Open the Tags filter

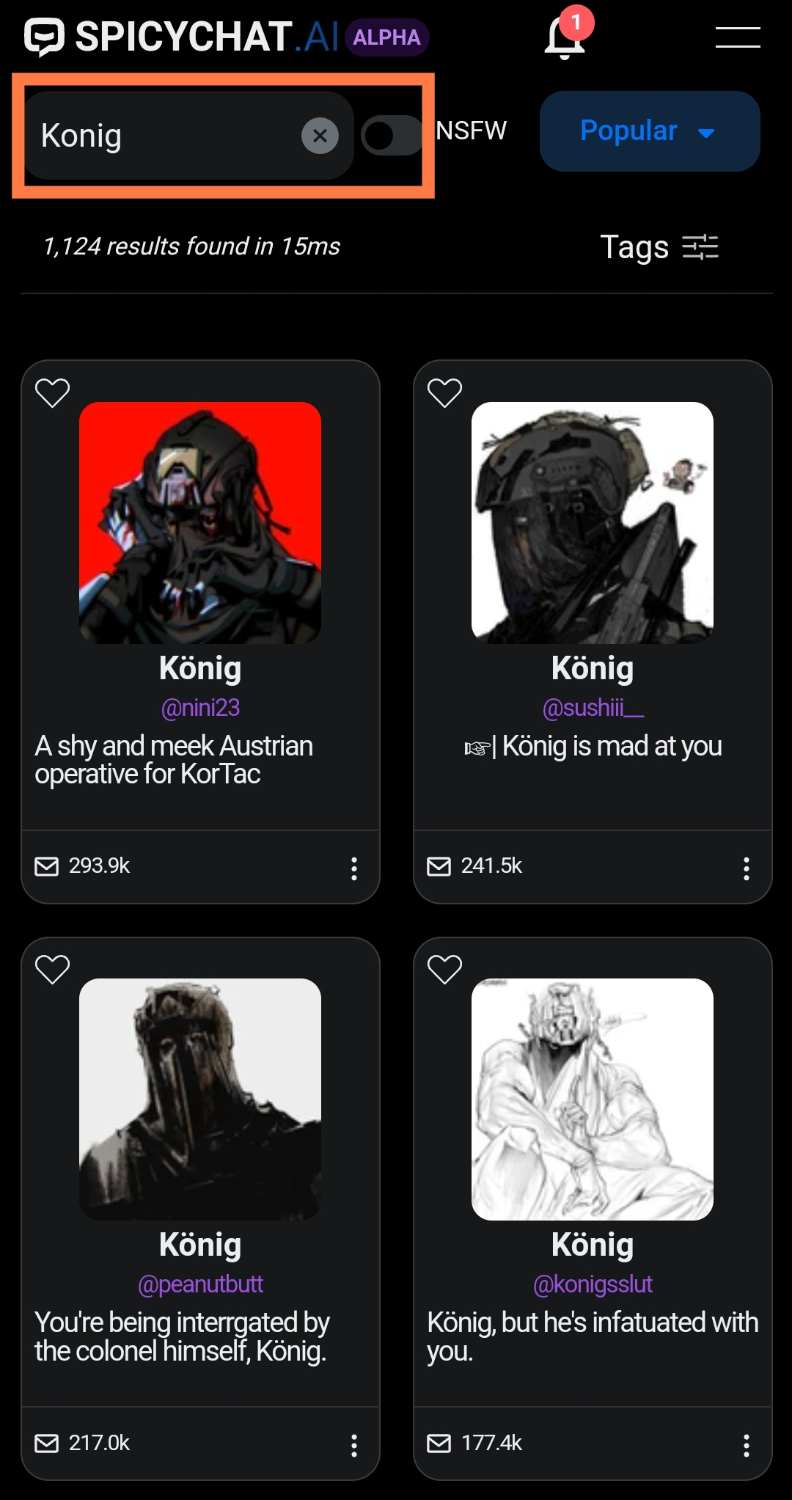coord(659,247)
